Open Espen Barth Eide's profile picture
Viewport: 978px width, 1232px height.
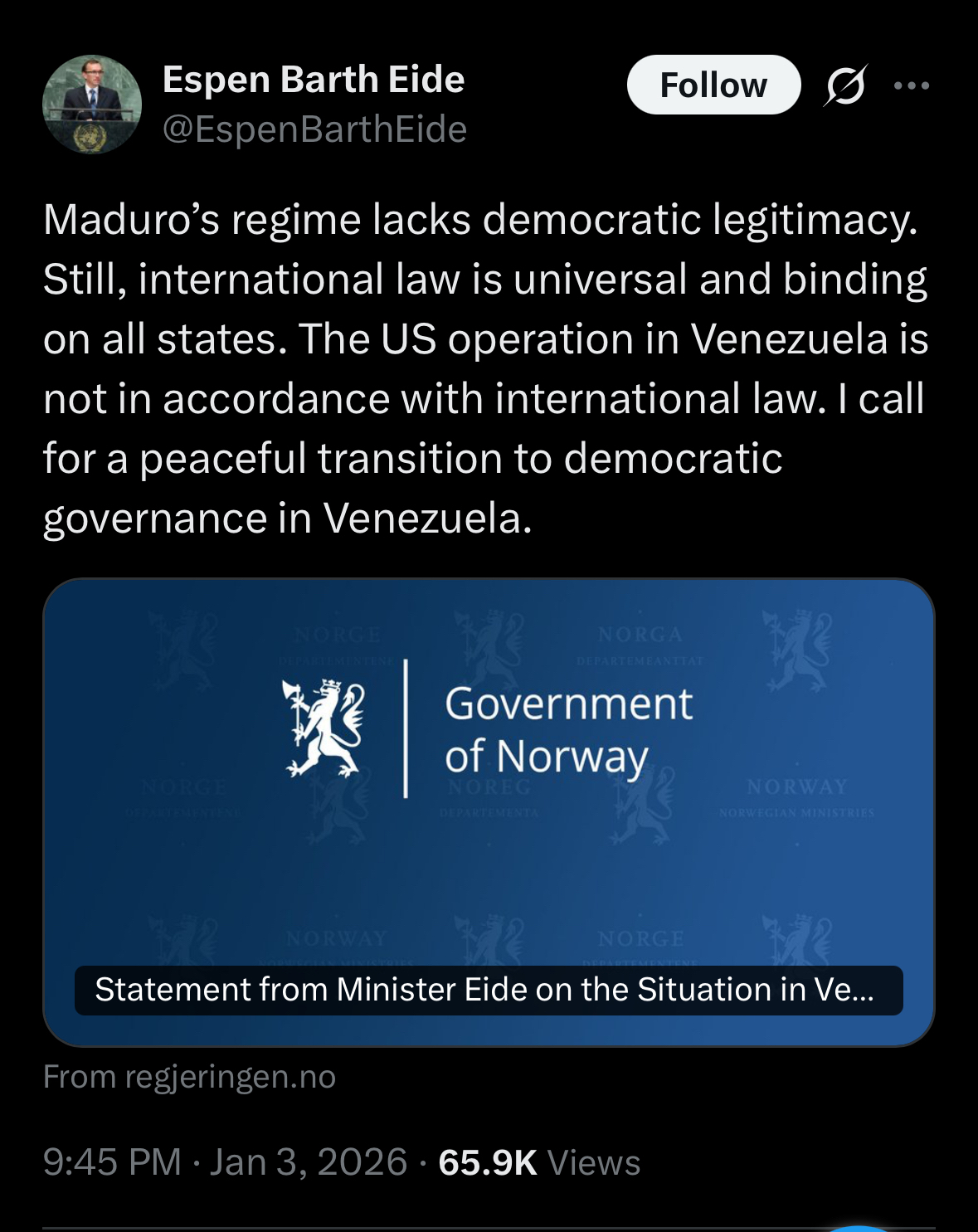click(92, 105)
